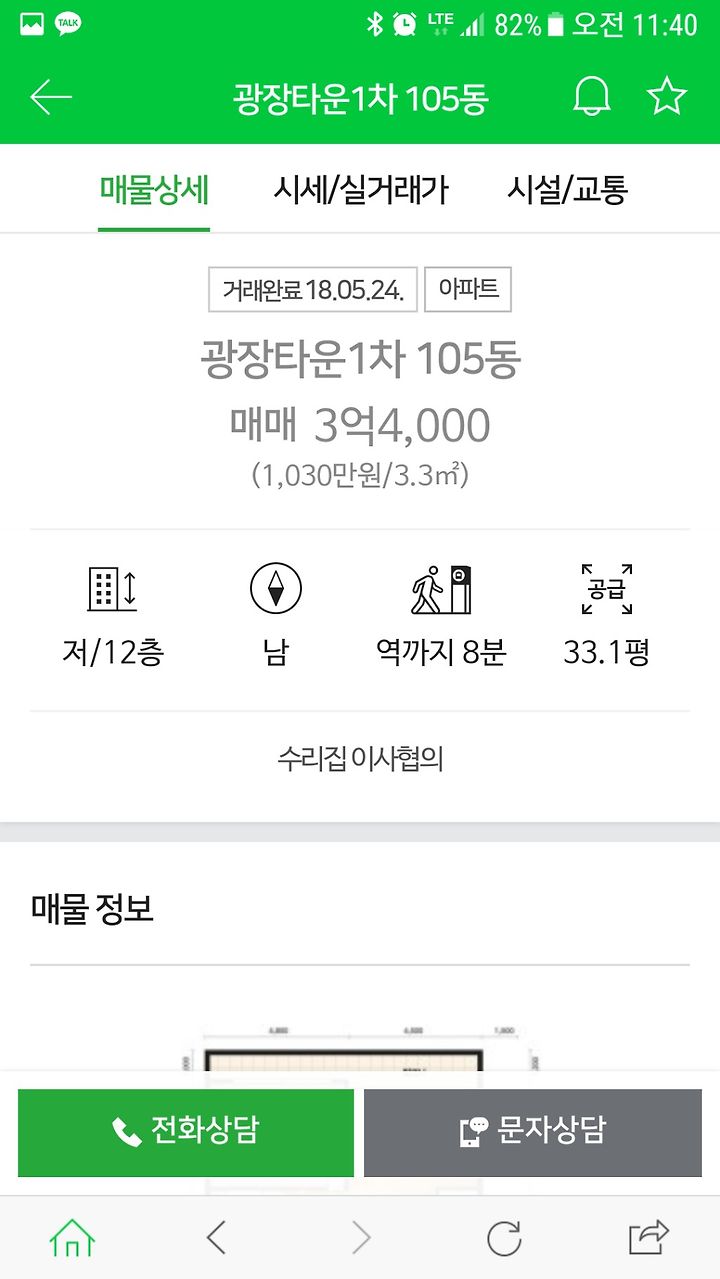Start a text inquiry with 문자상담
Image resolution: width=720 pixels, height=1279 pixels.
click(x=533, y=1132)
